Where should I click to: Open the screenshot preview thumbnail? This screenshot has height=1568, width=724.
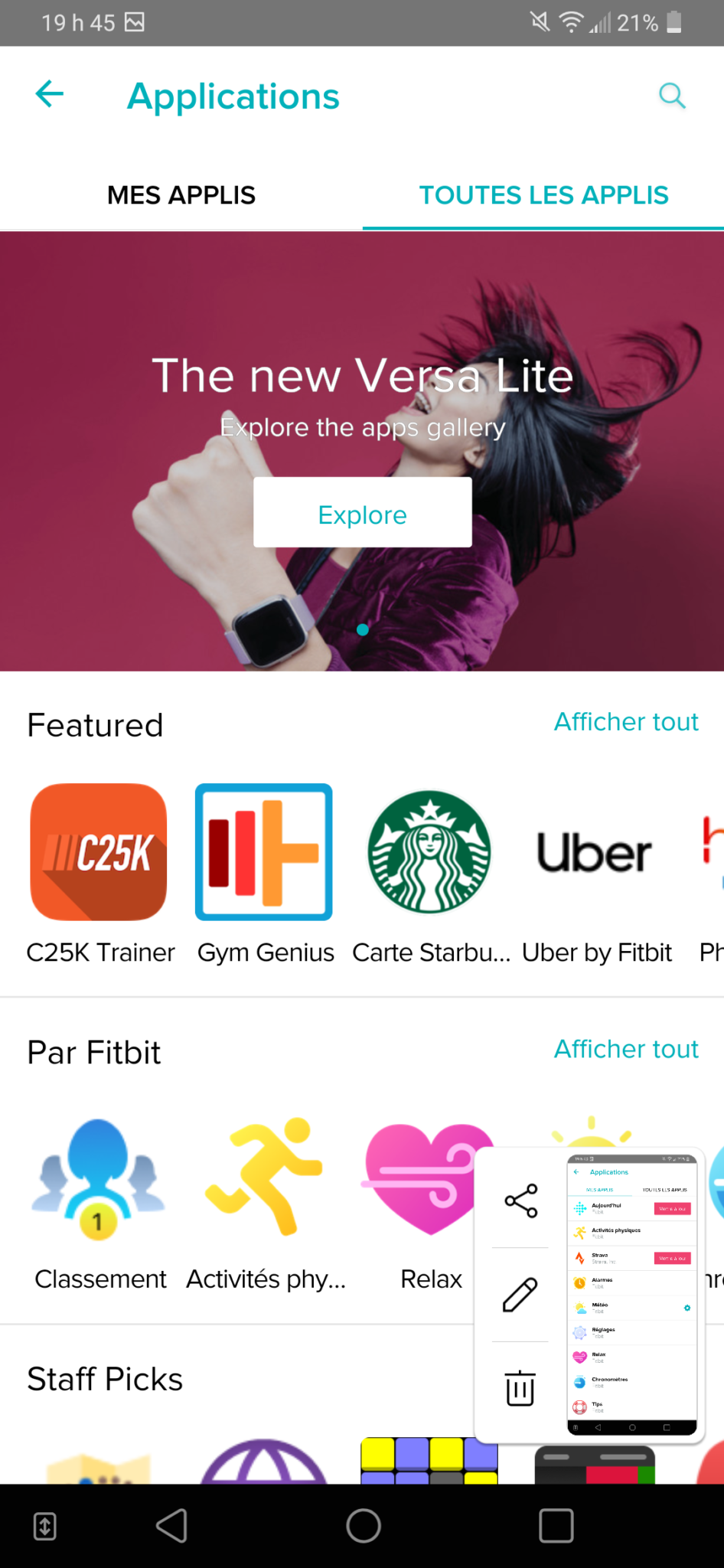(x=631, y=1294)
